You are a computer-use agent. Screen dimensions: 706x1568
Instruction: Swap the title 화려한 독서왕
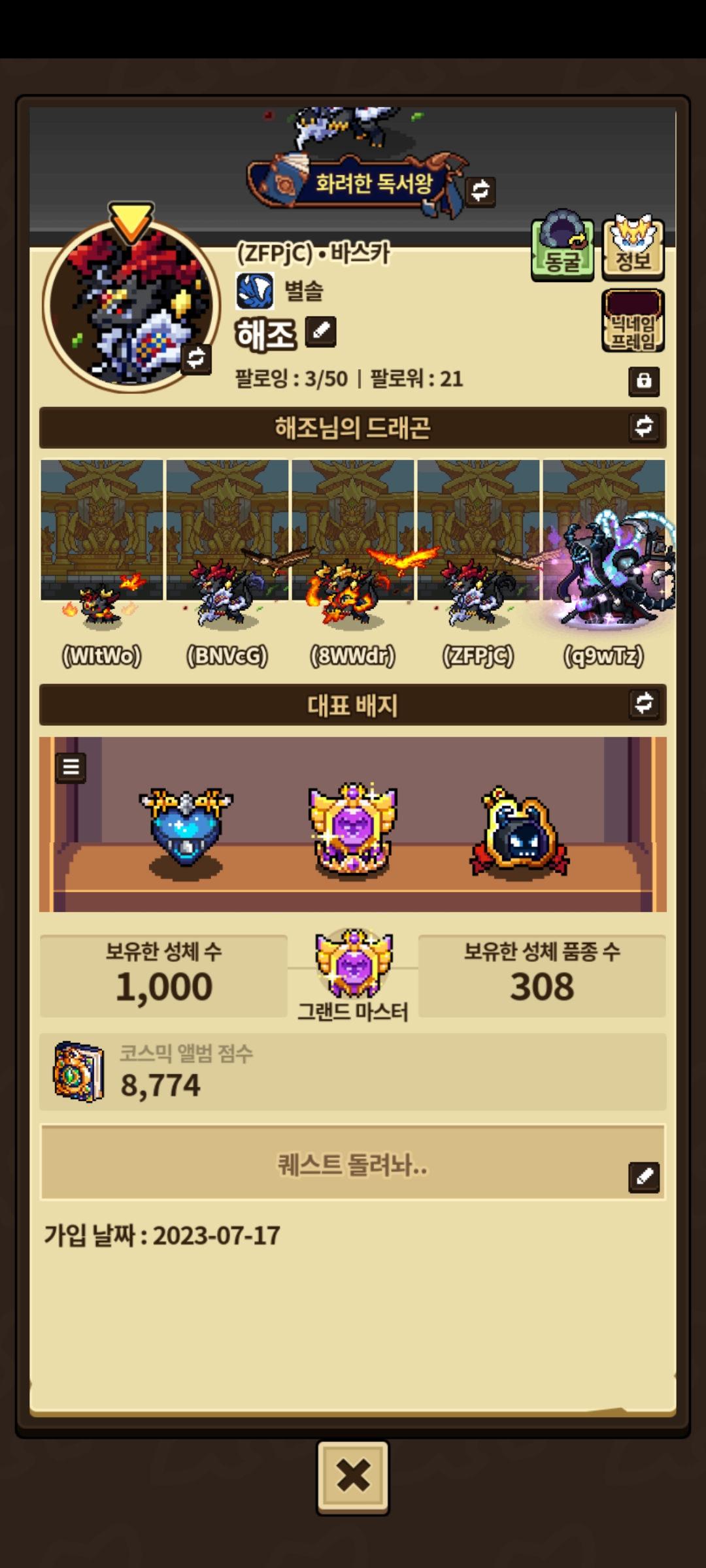tap(480, 190)
